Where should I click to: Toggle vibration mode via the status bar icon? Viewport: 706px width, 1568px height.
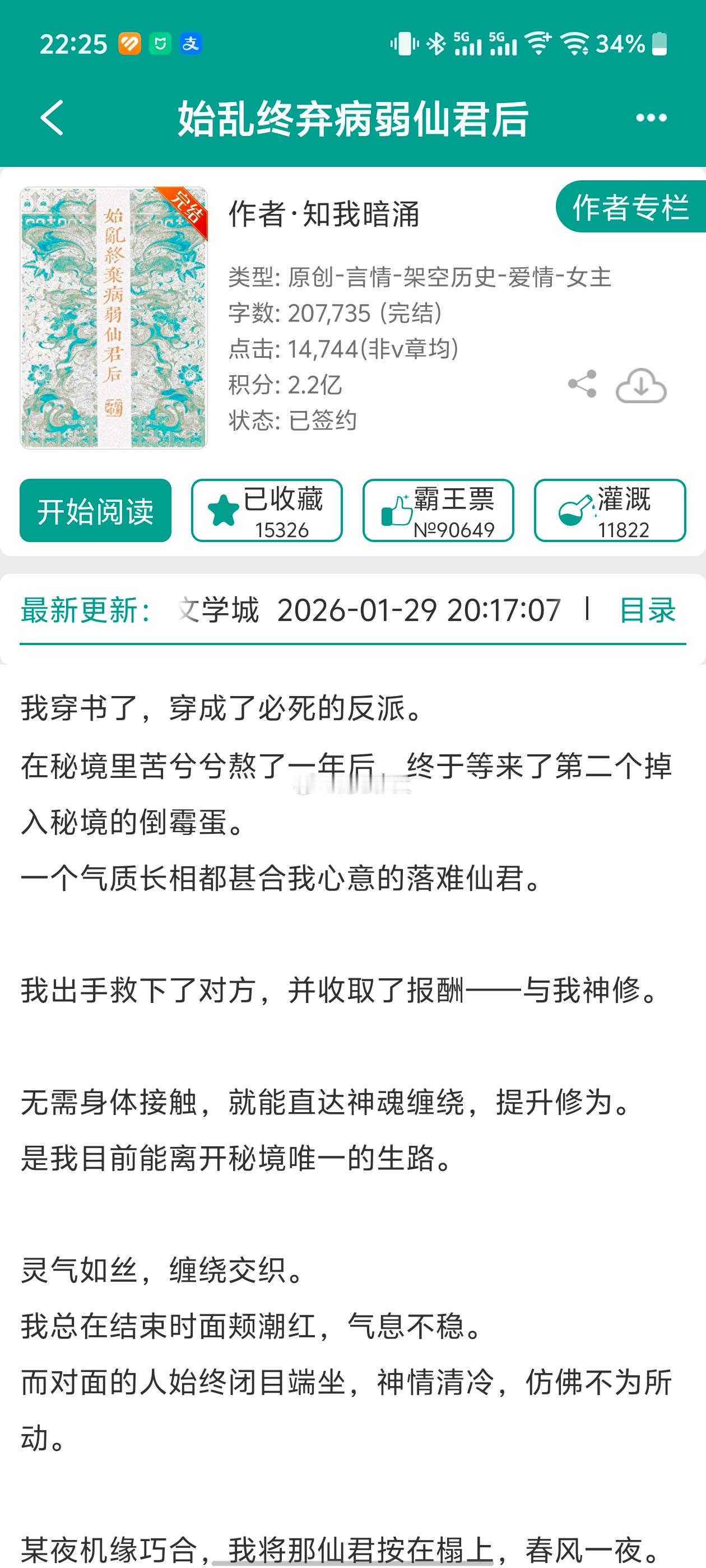[x=404, y=44]
